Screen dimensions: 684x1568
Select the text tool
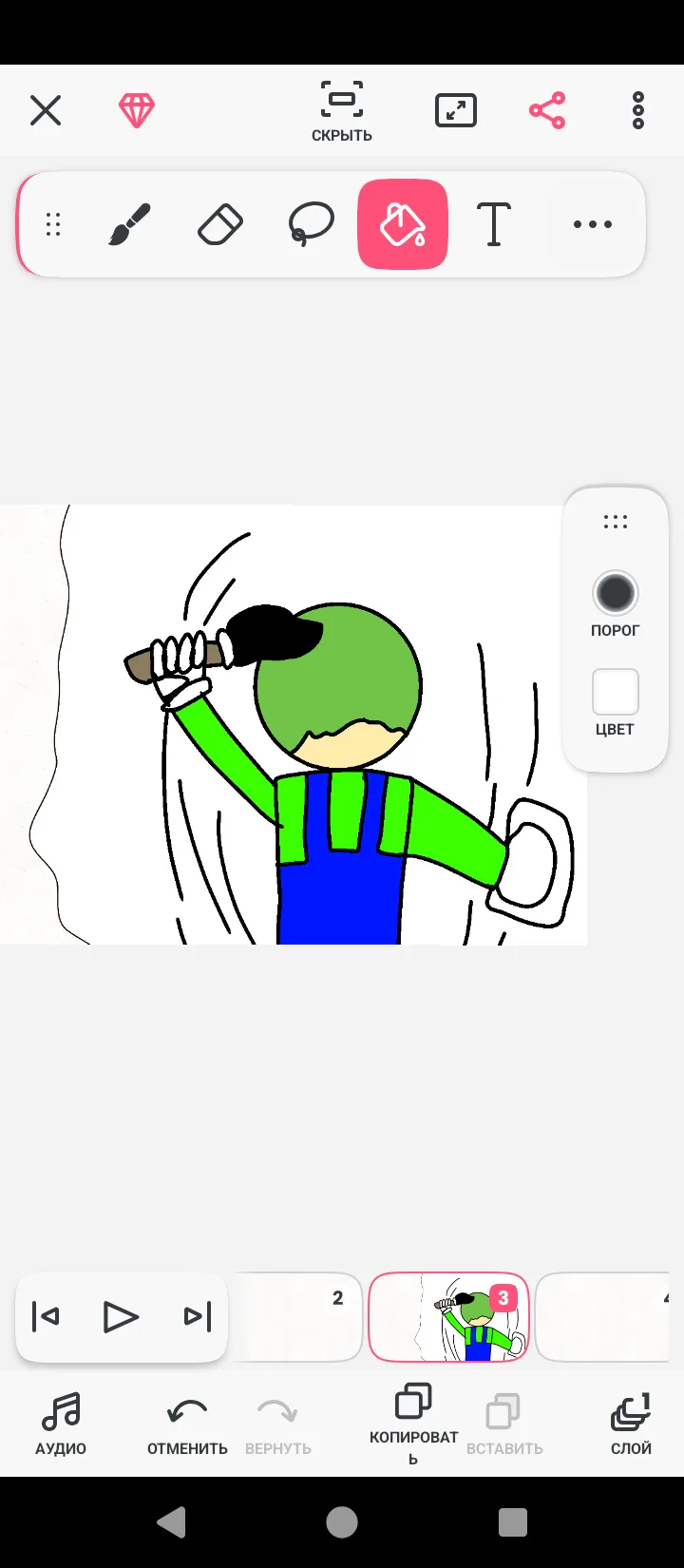coord(494,225)
